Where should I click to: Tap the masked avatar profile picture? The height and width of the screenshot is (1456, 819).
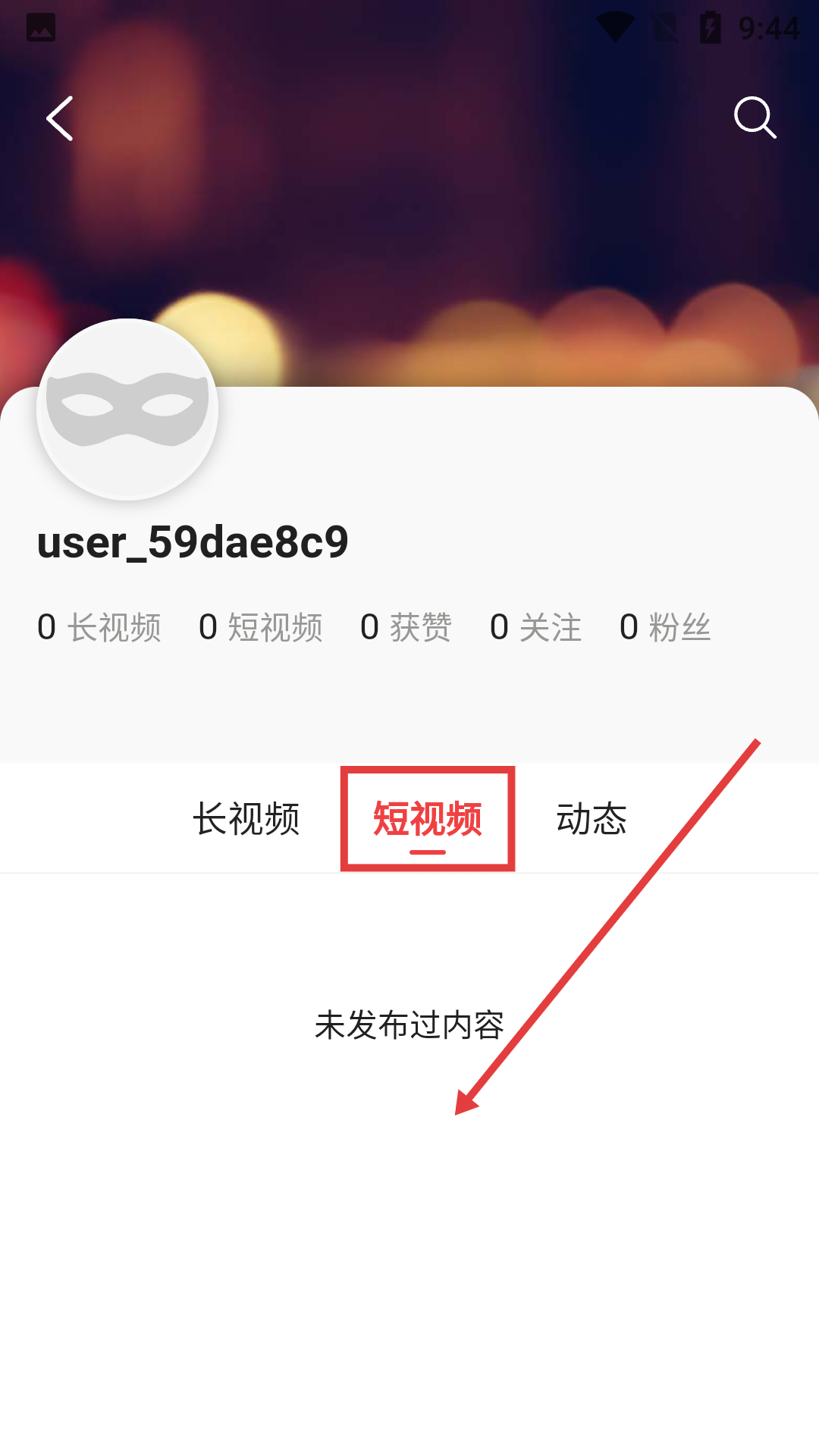pos(129,409)
